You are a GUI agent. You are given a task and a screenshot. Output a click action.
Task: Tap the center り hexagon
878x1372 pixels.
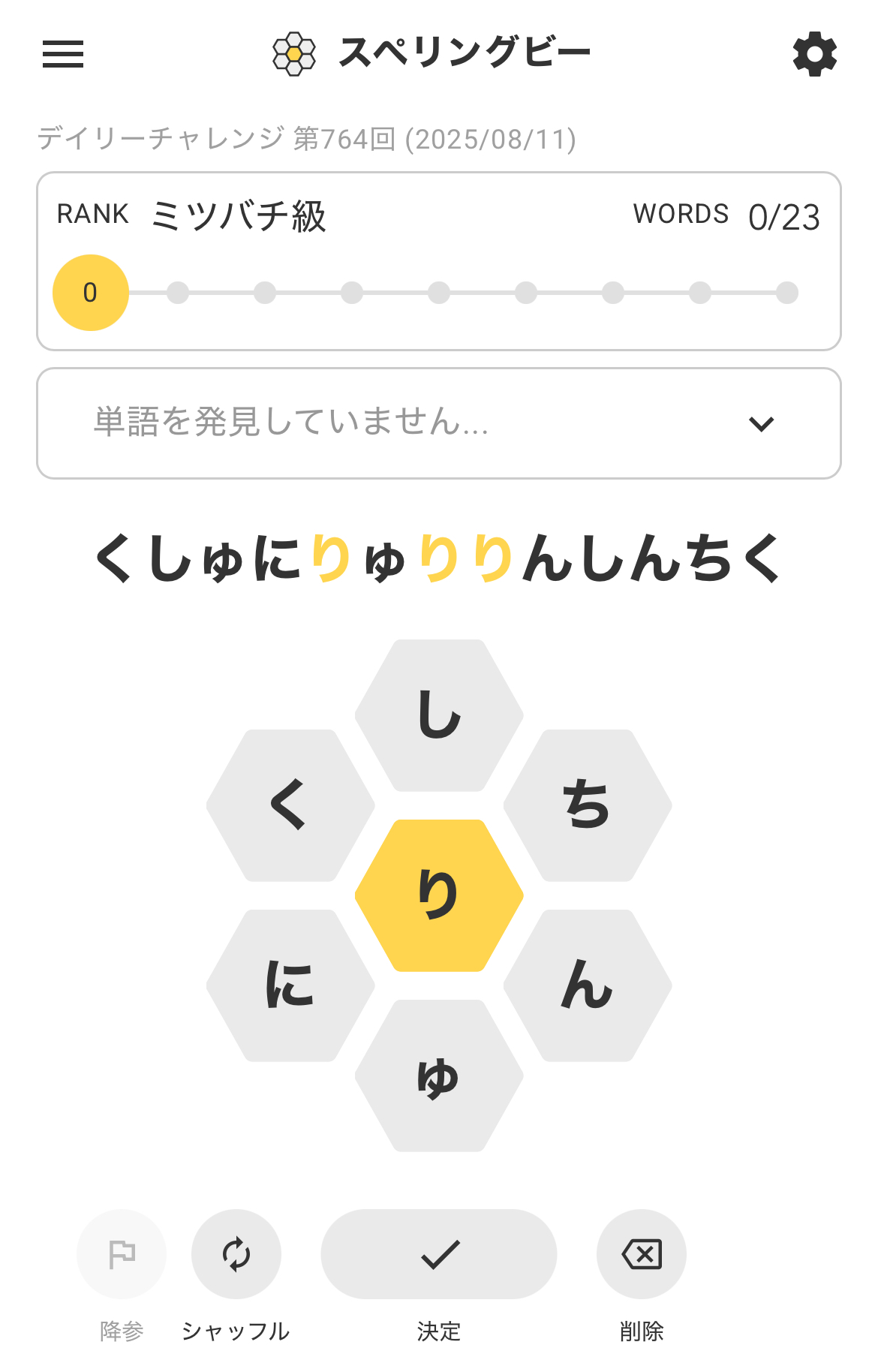[439, 895]
